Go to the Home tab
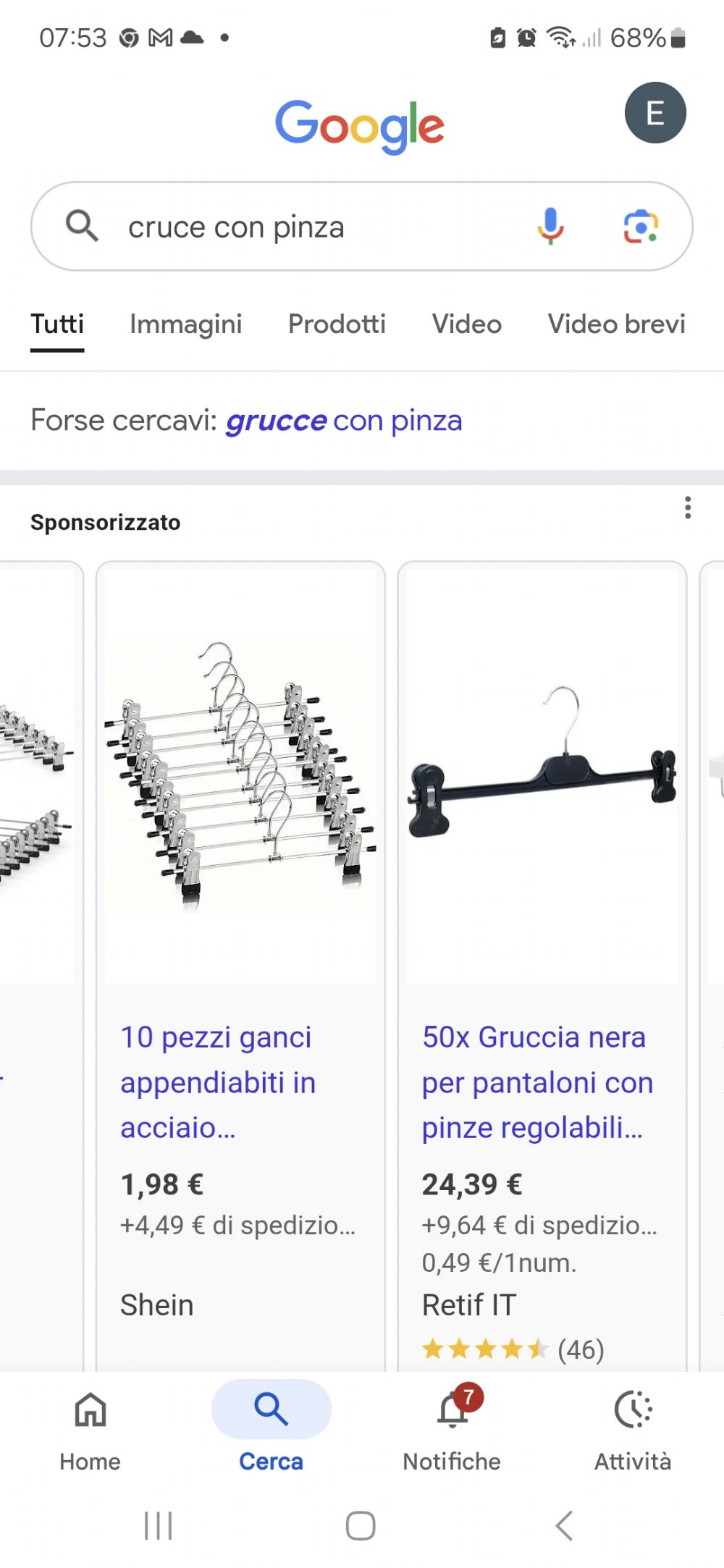Screen dimensions: 724x1568 90,1430
